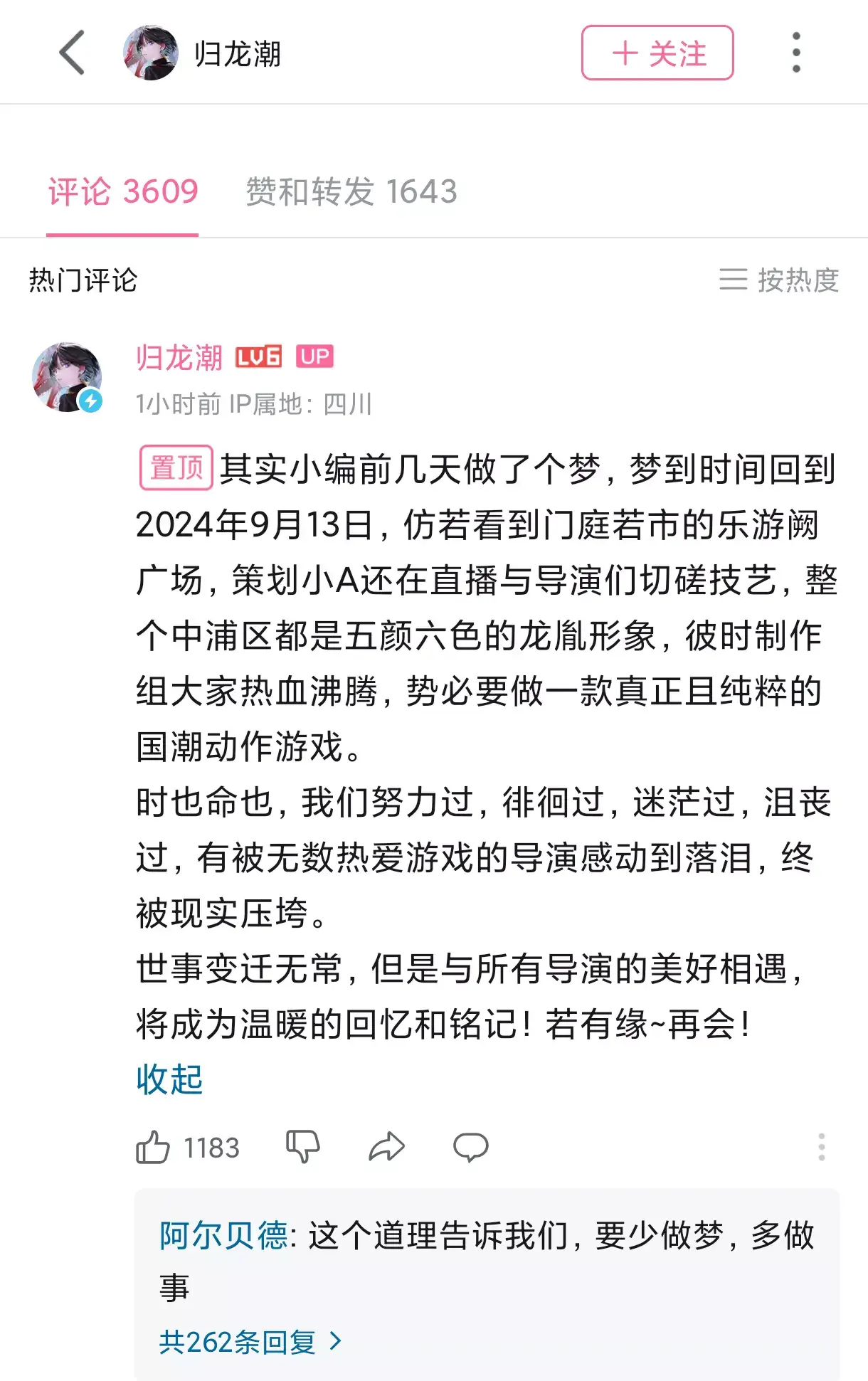Collapse the pinned comment with 收起
868x1381 pixels.
(169, 1079)
